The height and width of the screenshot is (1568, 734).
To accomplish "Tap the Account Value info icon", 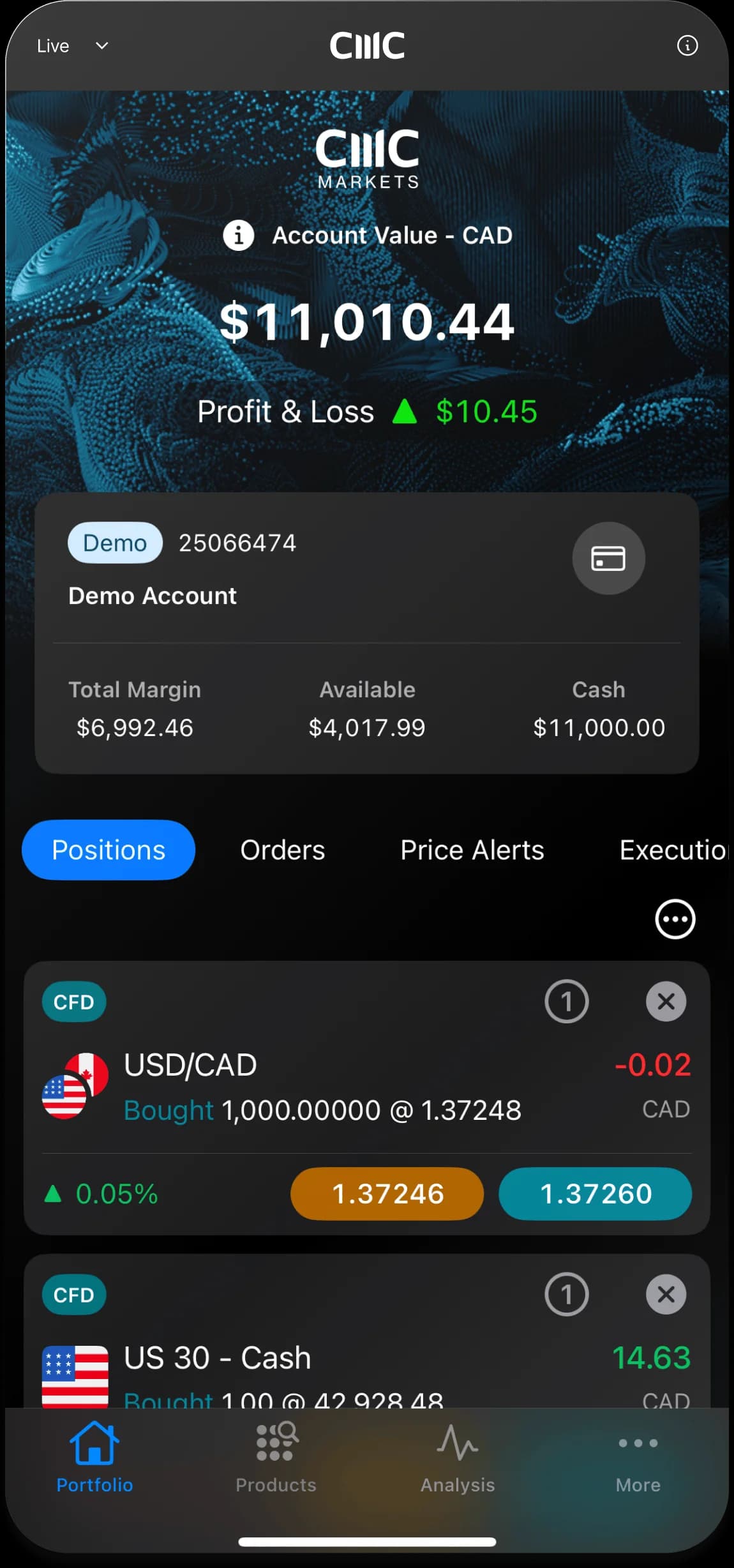I will pyautogui.click(x=239, y=235).
